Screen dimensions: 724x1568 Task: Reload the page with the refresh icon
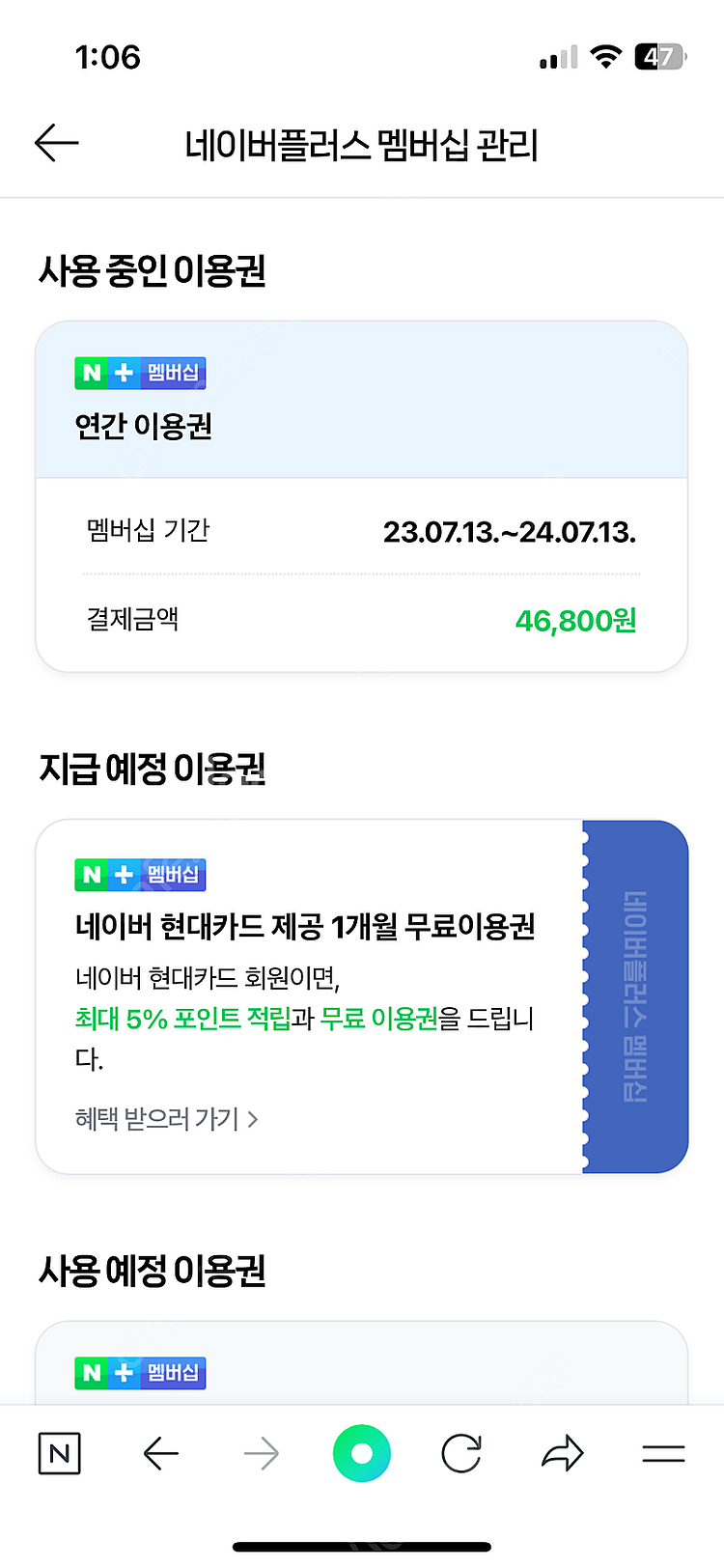coord(461,1453)
